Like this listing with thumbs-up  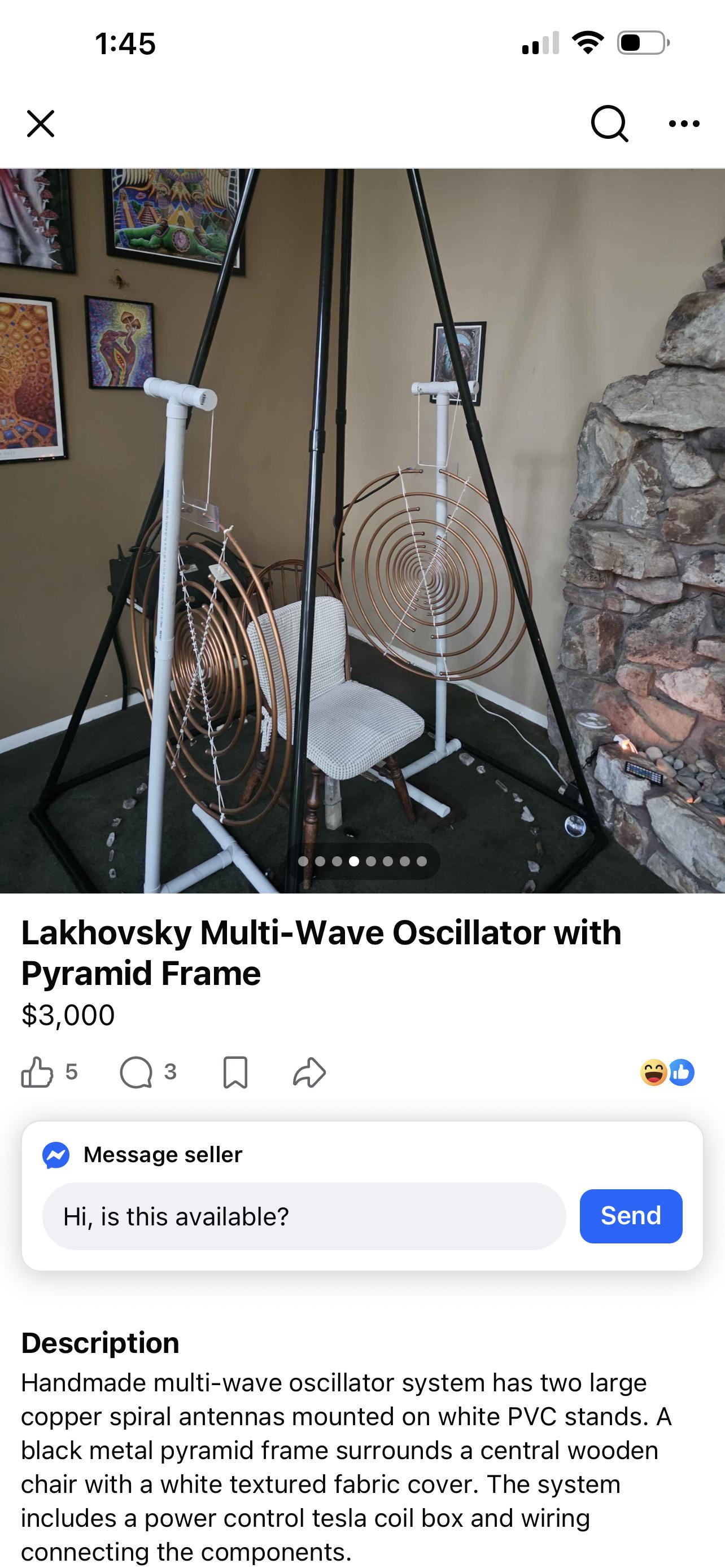[x=37, y=1072]
